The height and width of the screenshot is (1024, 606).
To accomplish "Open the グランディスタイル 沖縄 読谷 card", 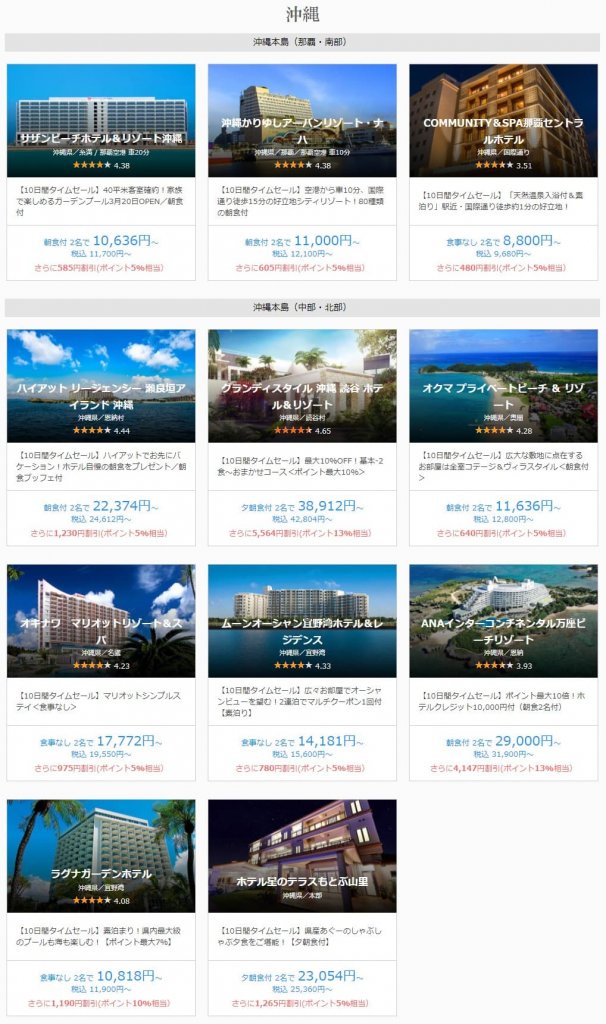I will tap(302, 386).
